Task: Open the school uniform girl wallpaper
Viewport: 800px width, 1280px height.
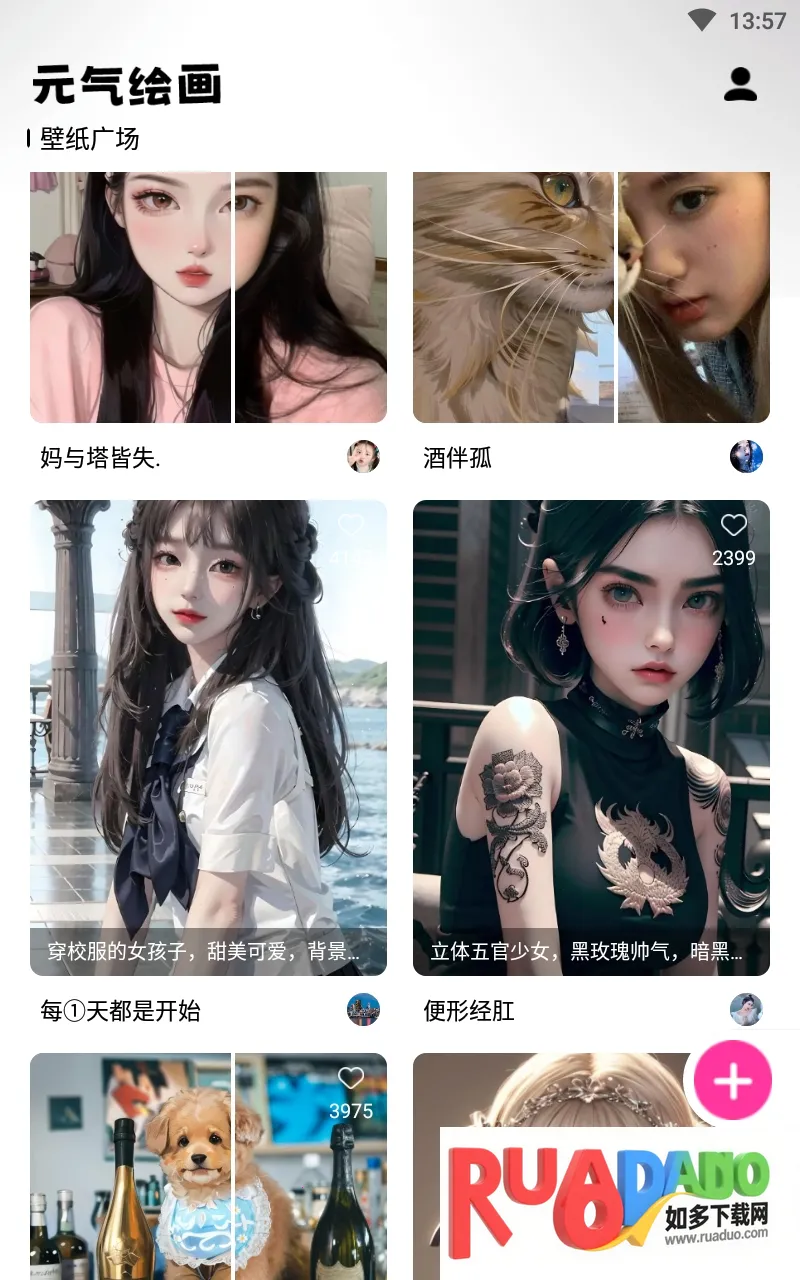Action: click(x=208, y=720)
